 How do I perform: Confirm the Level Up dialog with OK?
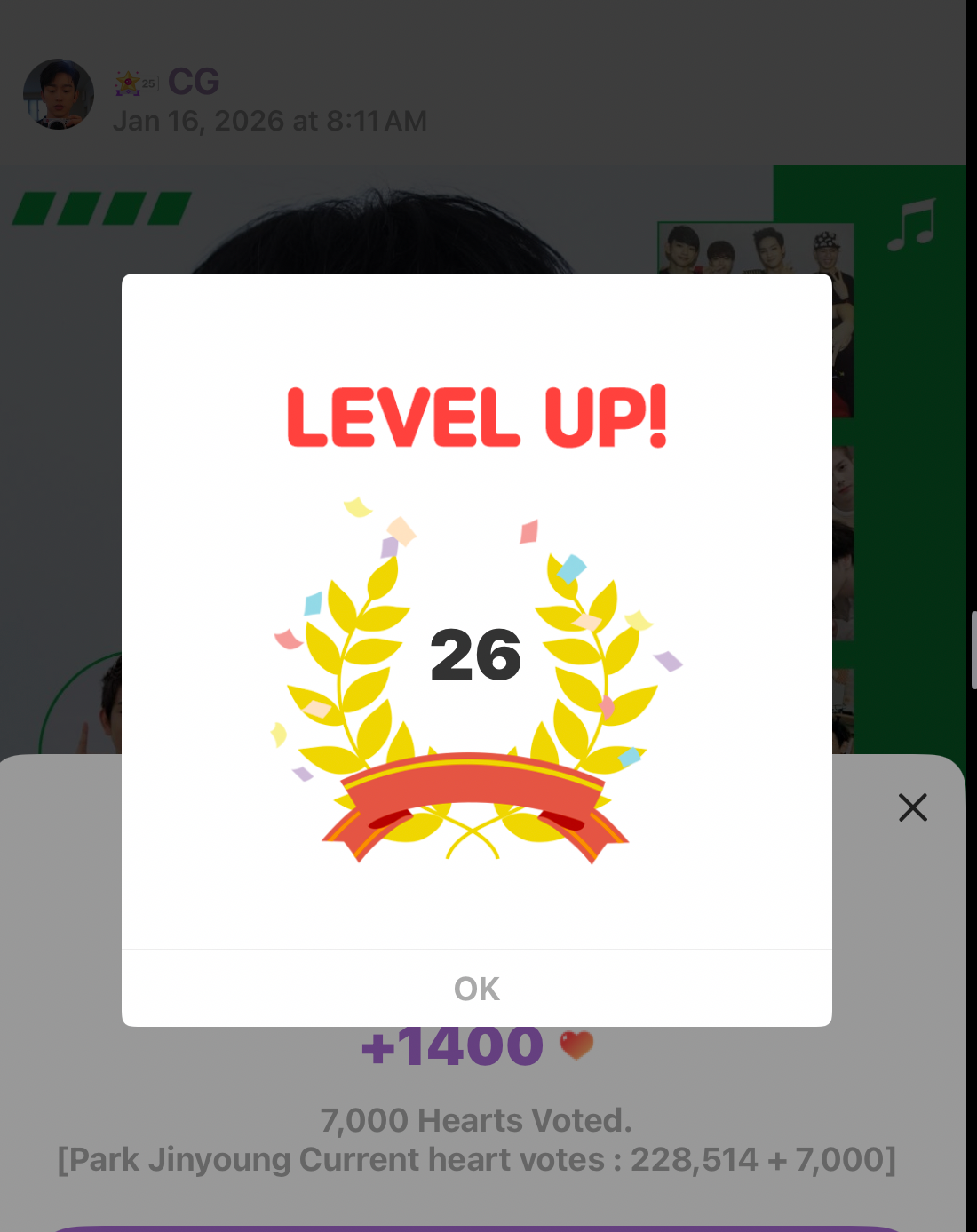pos(476,989)
